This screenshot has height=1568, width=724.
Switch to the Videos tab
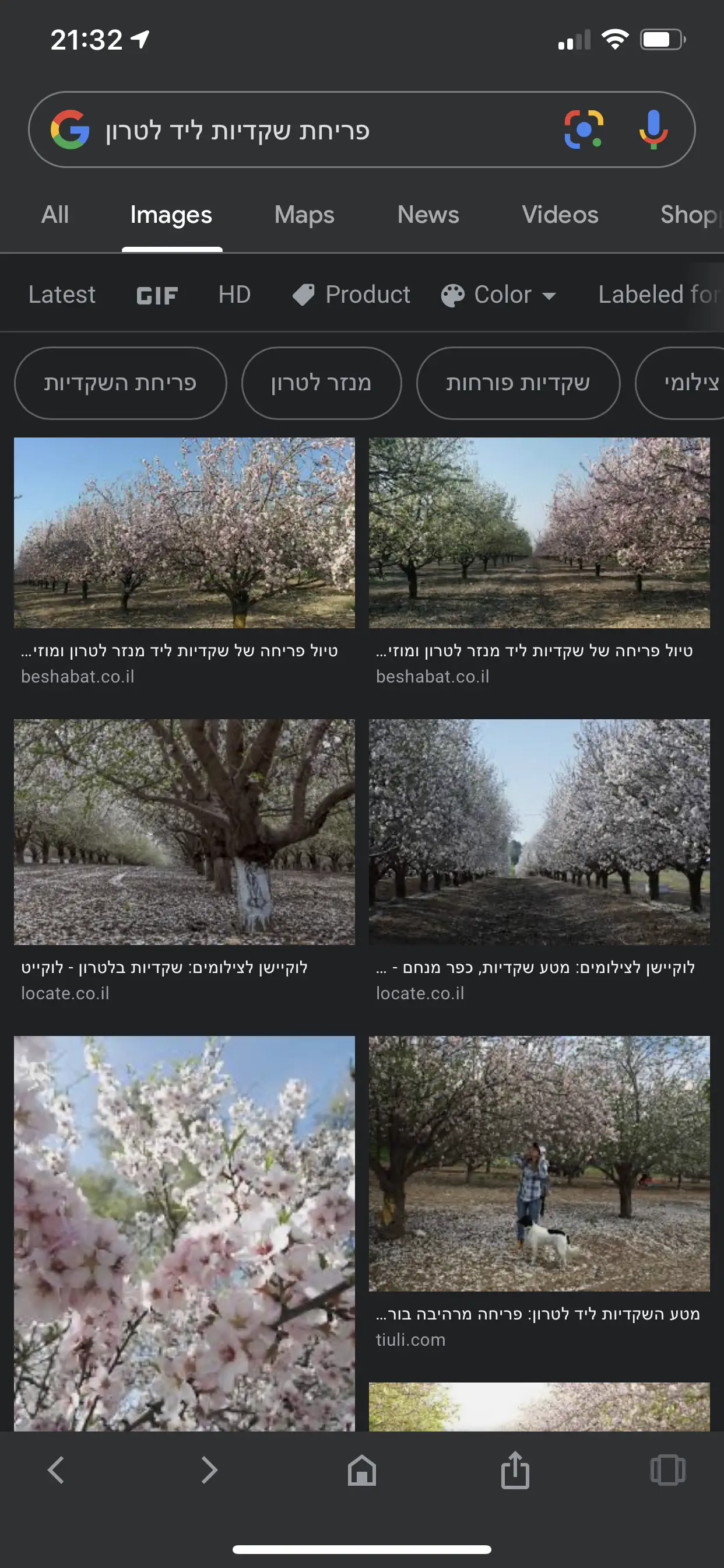(560, 215)
